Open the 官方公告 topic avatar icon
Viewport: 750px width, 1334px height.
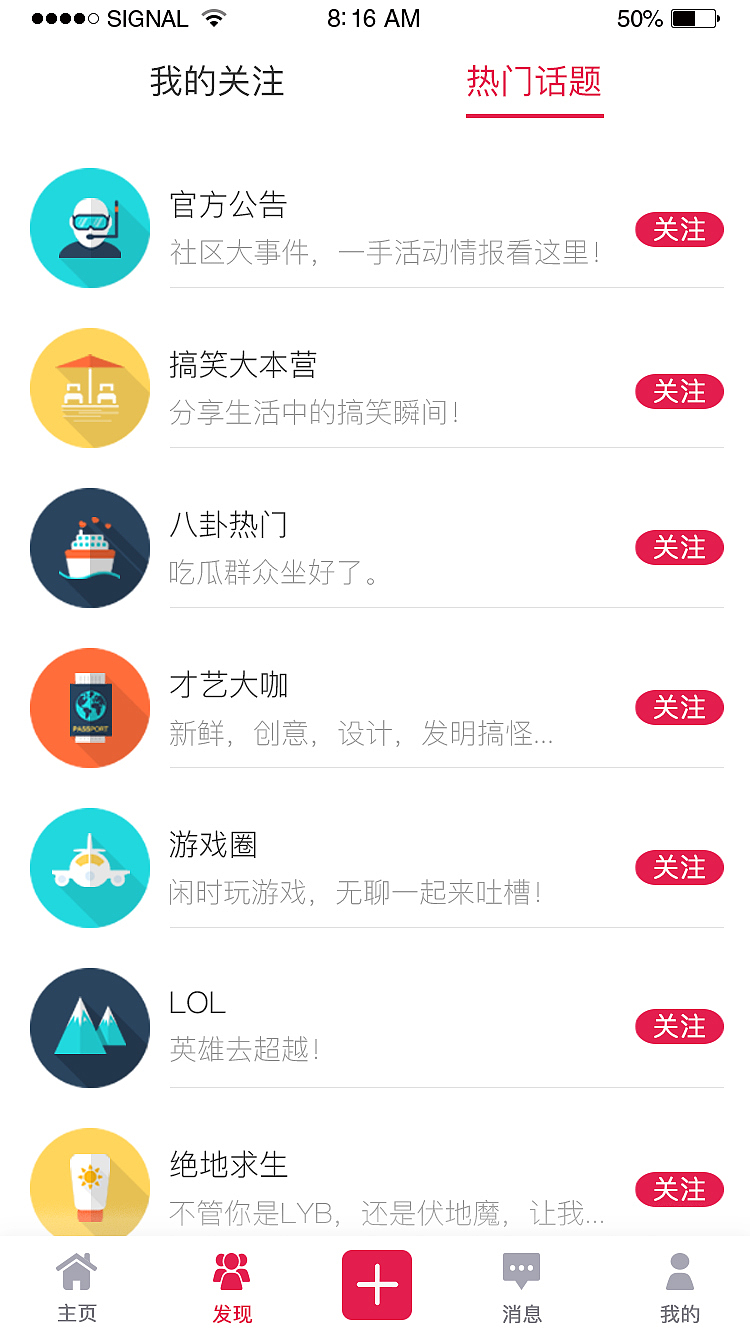click(90, 228)
